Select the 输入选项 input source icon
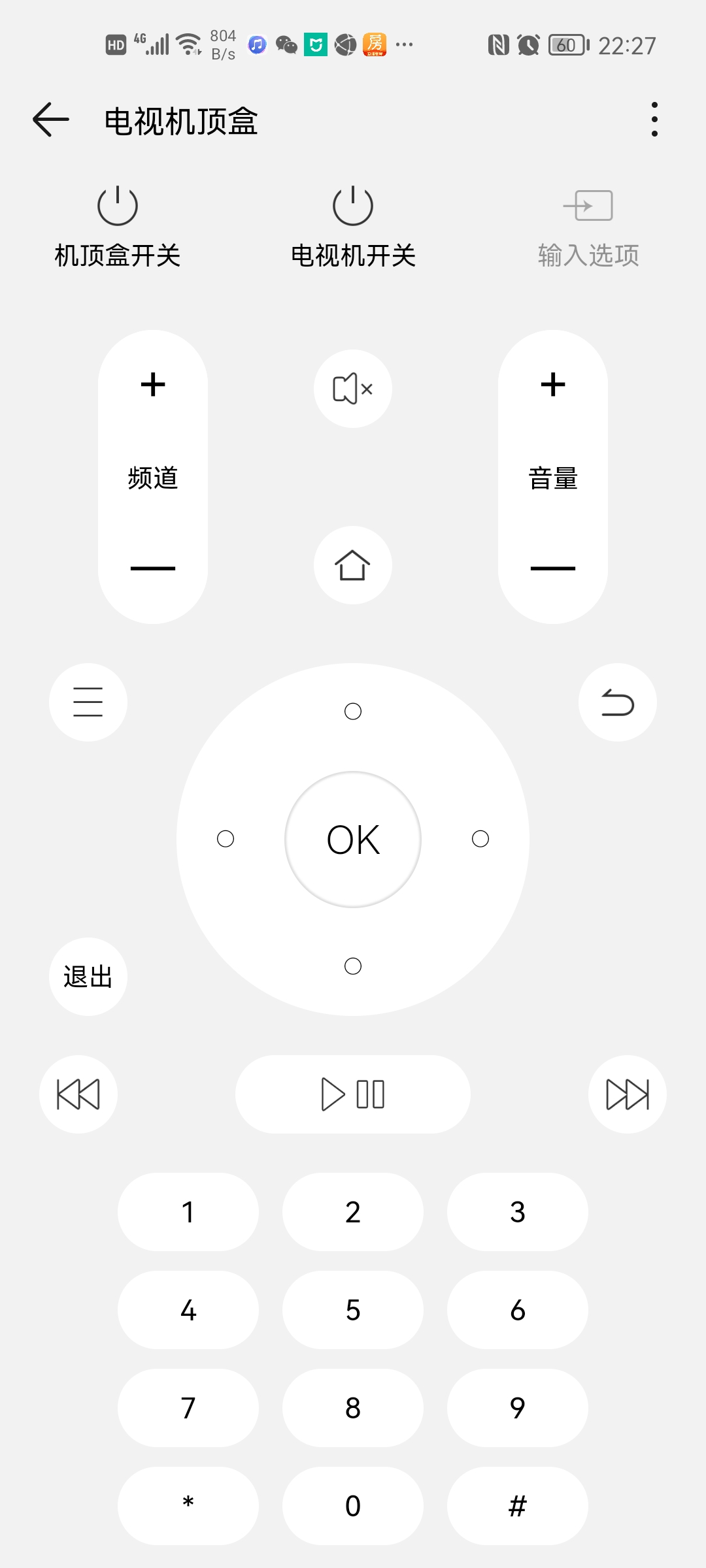The image size is (706, 1568). coord(587,206)
